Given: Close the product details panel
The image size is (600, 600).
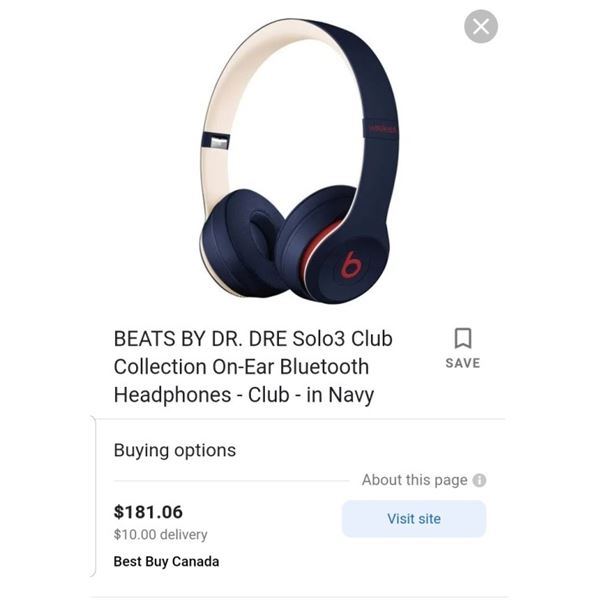Looking at the screenshot, I should click(481, 27).
